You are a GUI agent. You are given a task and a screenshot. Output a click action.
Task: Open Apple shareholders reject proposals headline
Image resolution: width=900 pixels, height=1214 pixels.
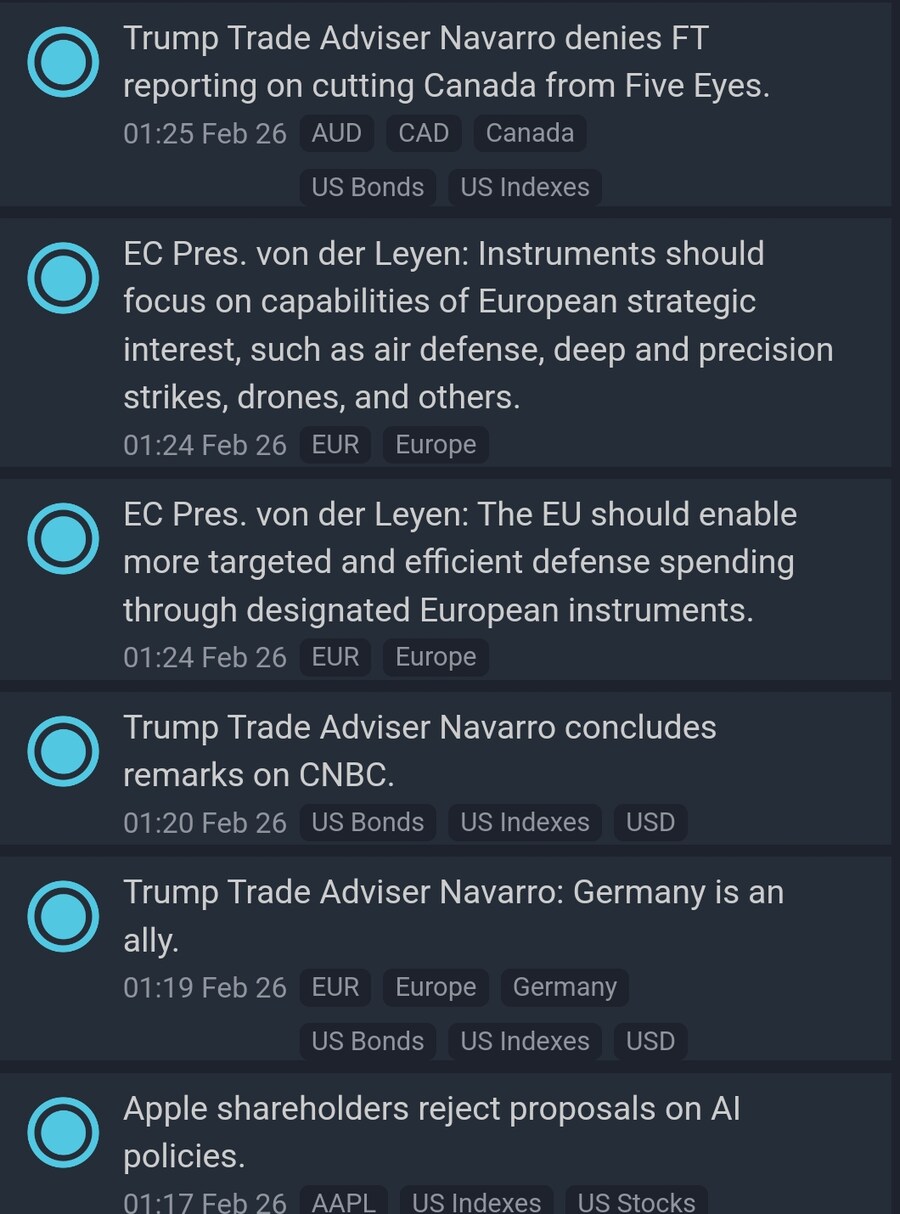tap(431, 1132)
